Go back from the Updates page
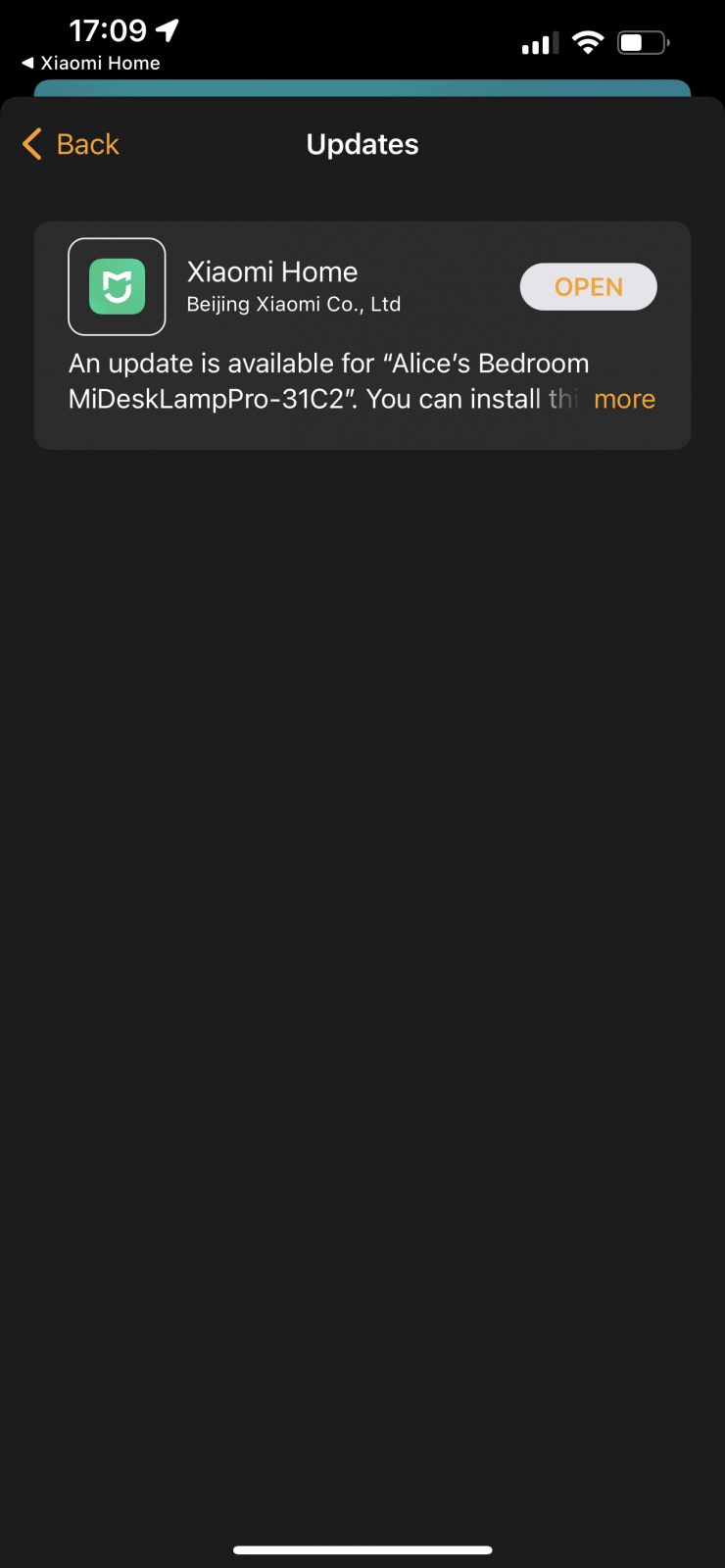 click(71, 144)
